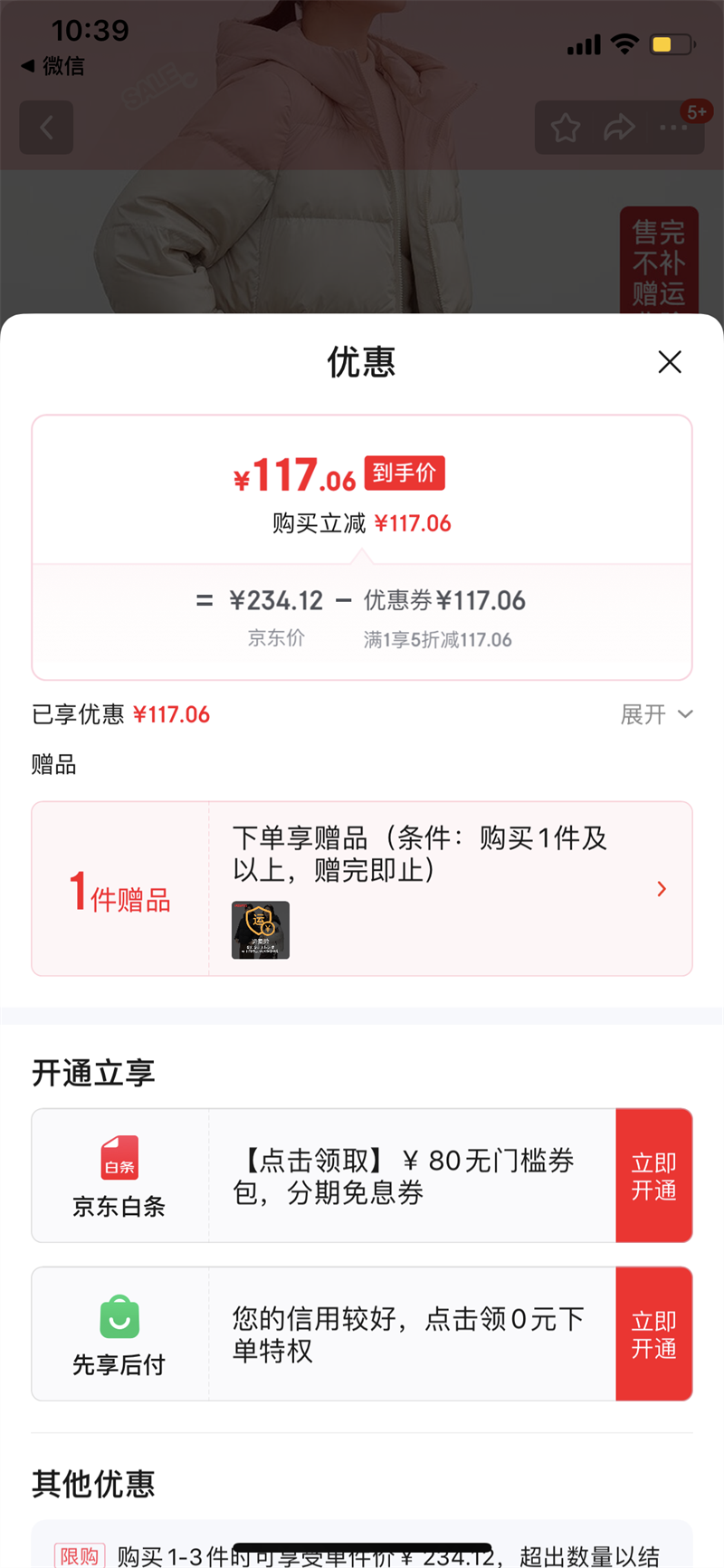Share this product
The image size is (724, 1568).
(619, 128)
